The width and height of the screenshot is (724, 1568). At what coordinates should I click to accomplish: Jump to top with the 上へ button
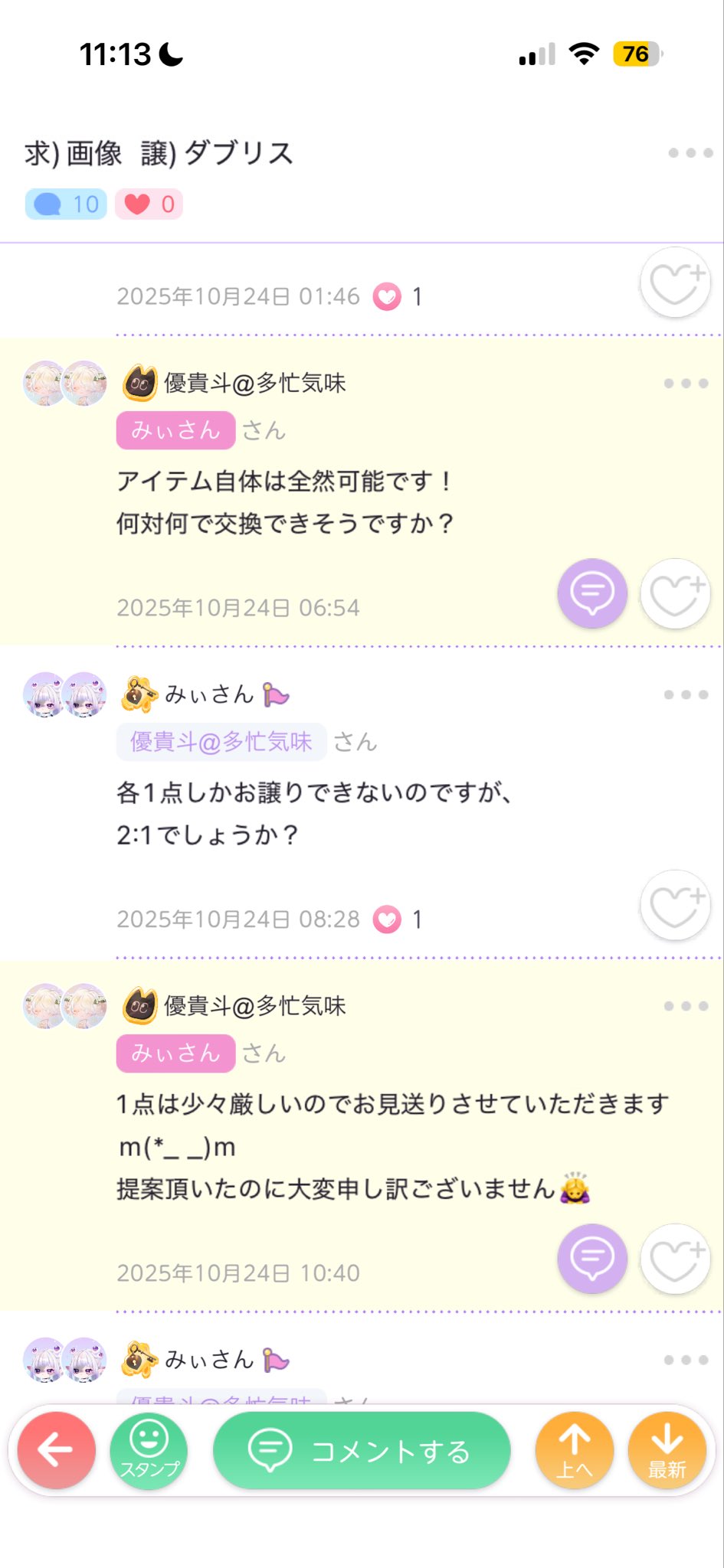click(575, 1450)
